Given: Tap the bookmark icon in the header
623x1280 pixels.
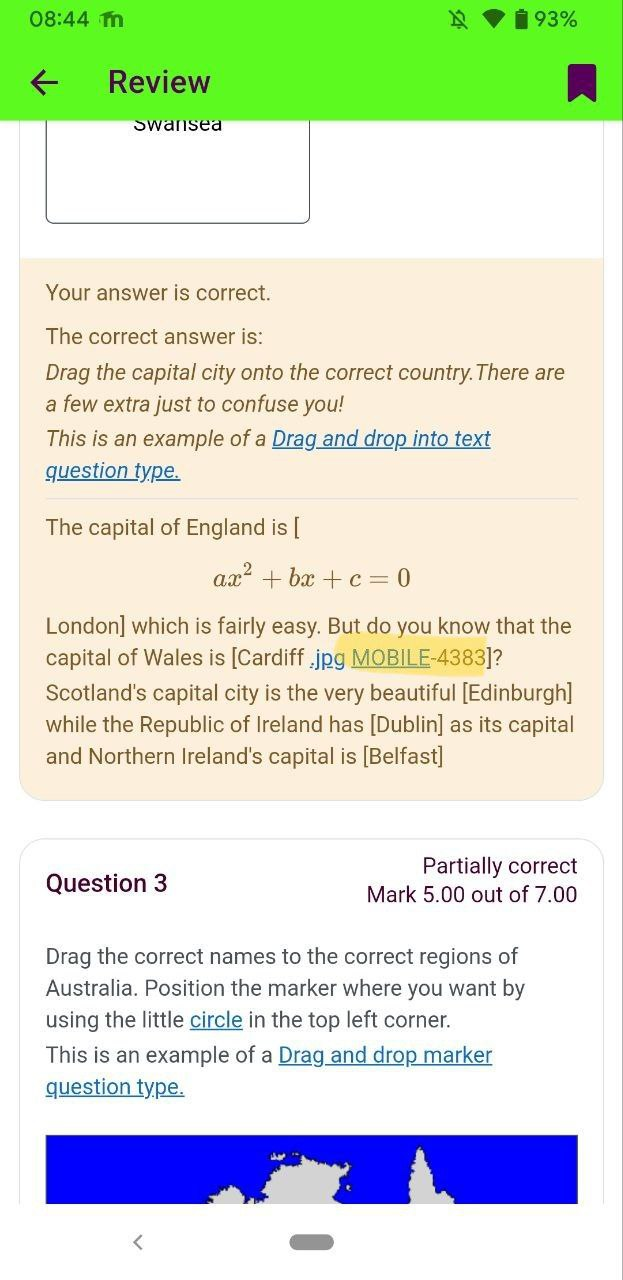Looking at the screenshot, I should (x=582, y=82).
